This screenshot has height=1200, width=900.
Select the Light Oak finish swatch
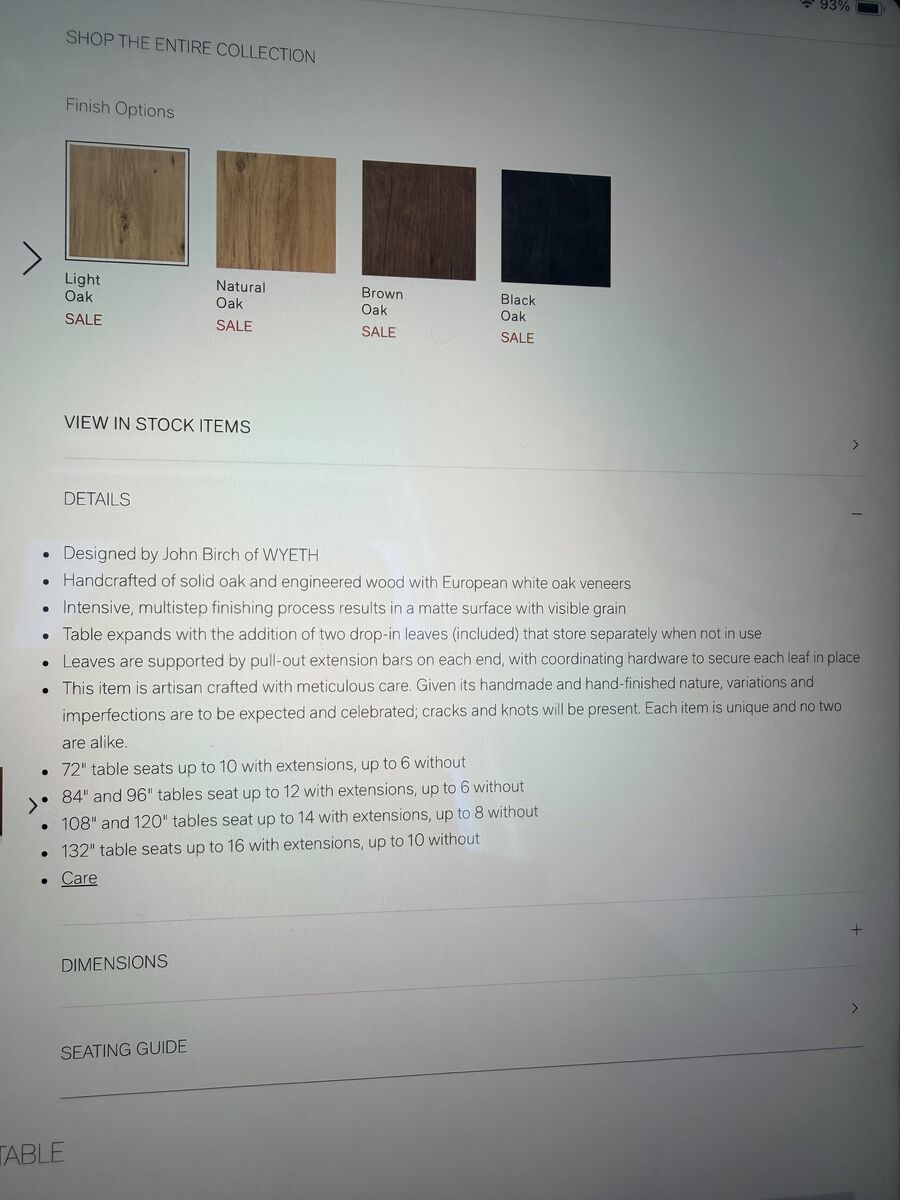coord(127,203)
